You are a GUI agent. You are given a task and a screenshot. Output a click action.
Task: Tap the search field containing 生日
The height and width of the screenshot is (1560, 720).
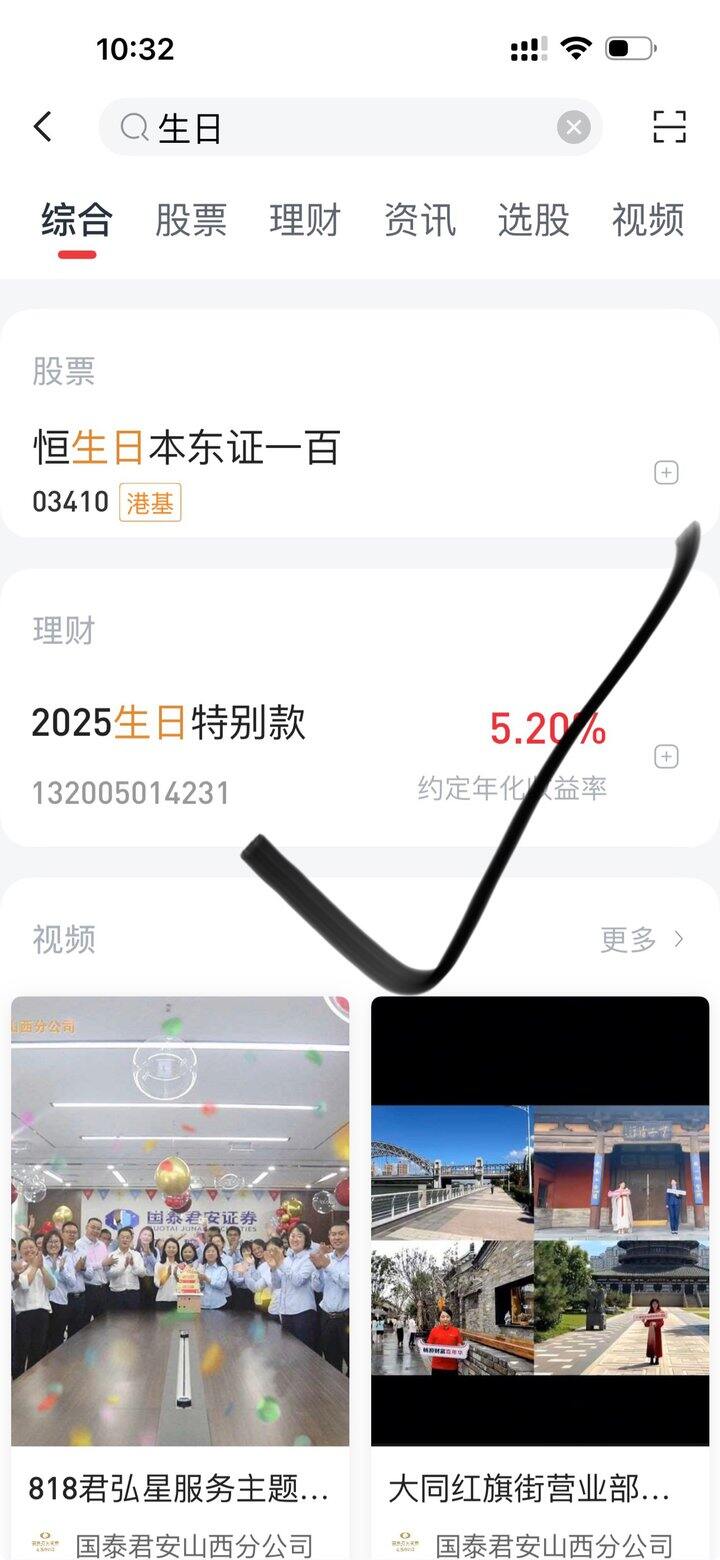pos(340,128)
